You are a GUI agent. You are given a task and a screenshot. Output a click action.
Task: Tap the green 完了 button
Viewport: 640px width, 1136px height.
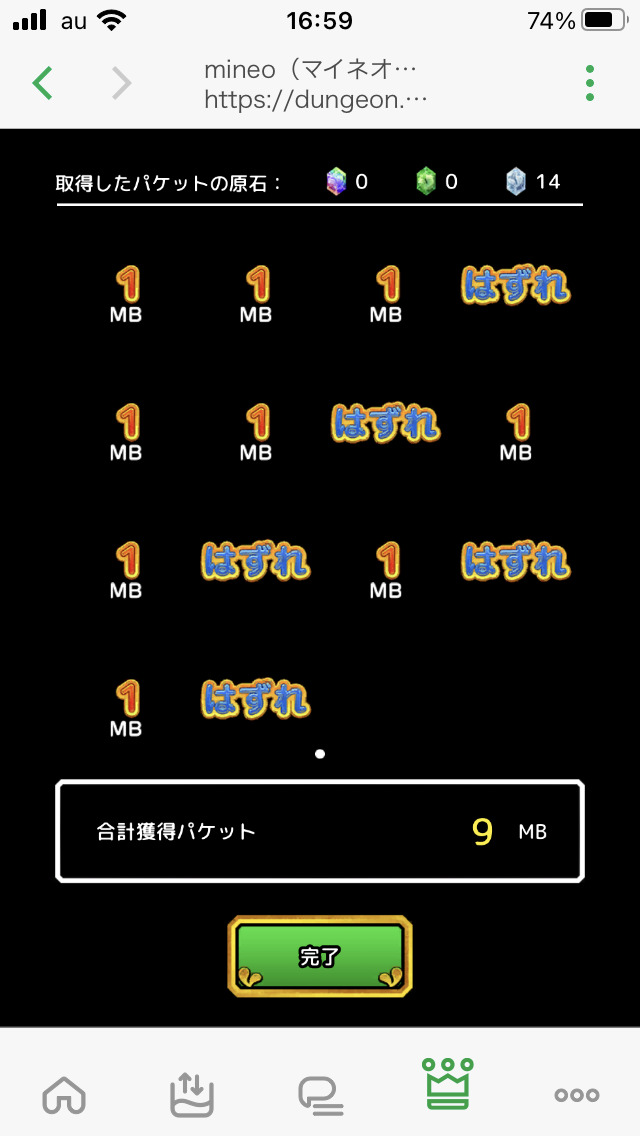point(320,956)
